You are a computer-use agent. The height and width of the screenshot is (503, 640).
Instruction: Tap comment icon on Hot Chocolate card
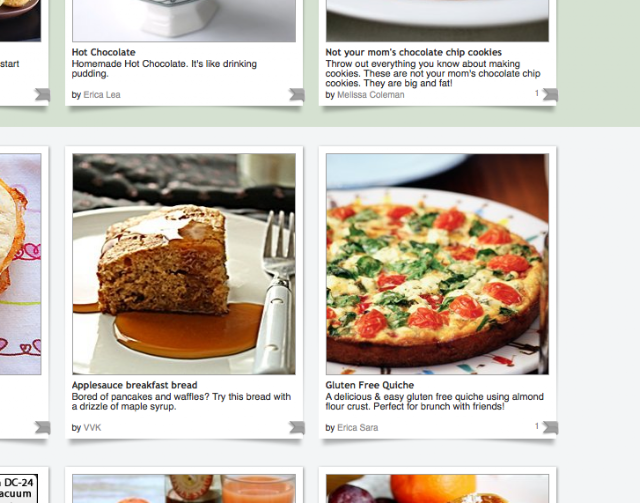click(x=296, y=95)
